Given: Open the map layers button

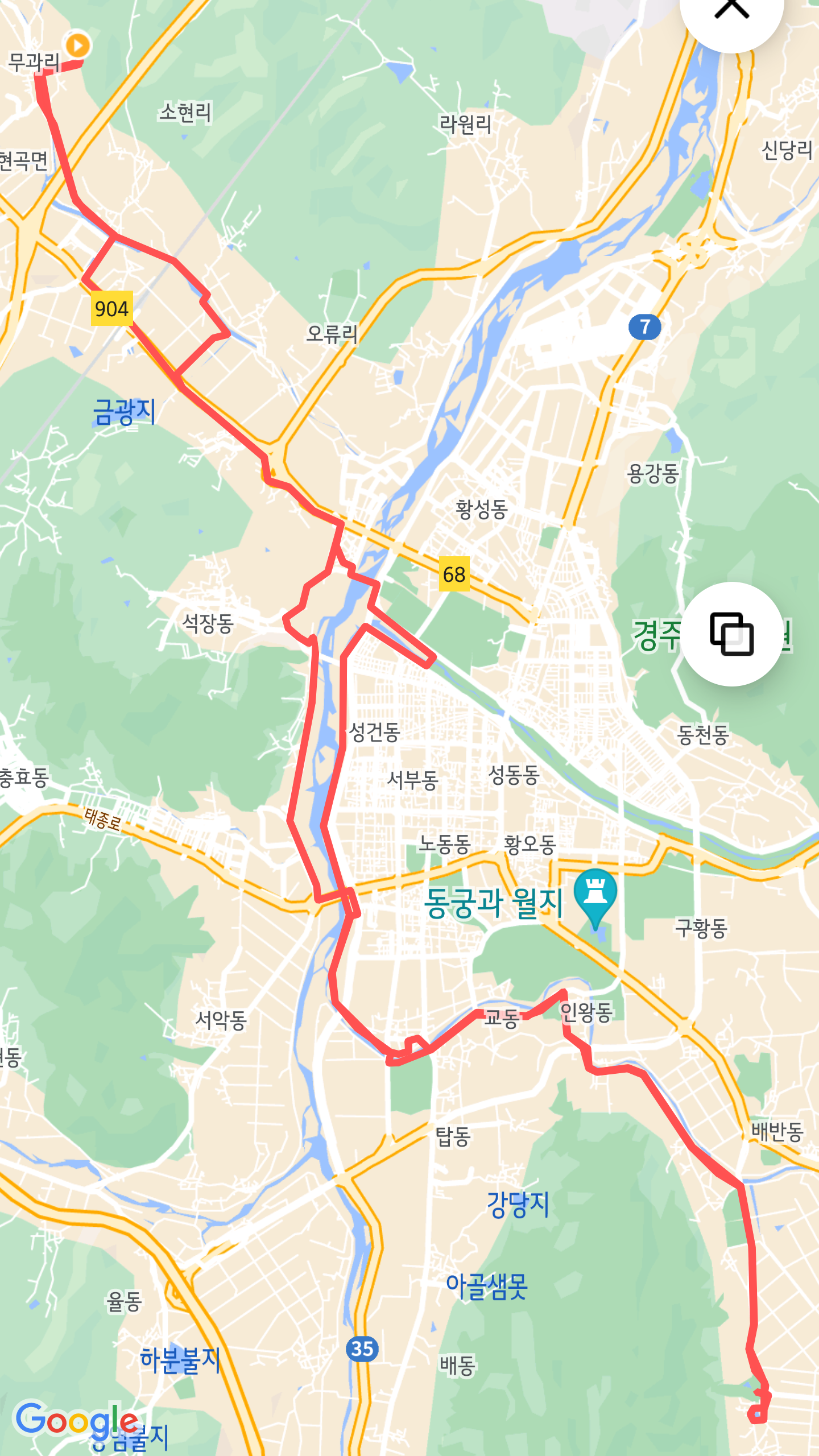Looking at the screenshot, I should point(731,634).
